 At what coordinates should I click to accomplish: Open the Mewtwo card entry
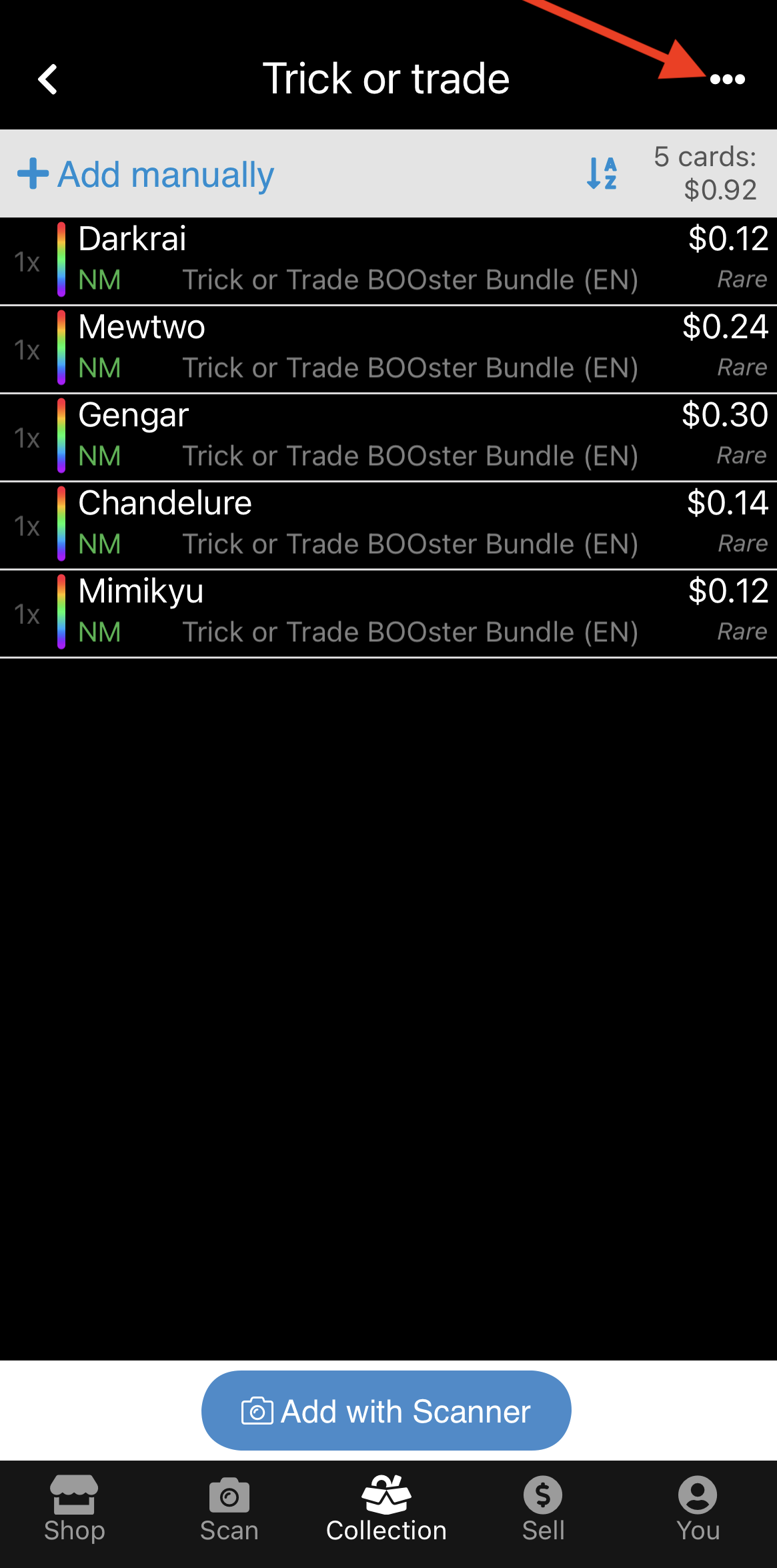387,348
